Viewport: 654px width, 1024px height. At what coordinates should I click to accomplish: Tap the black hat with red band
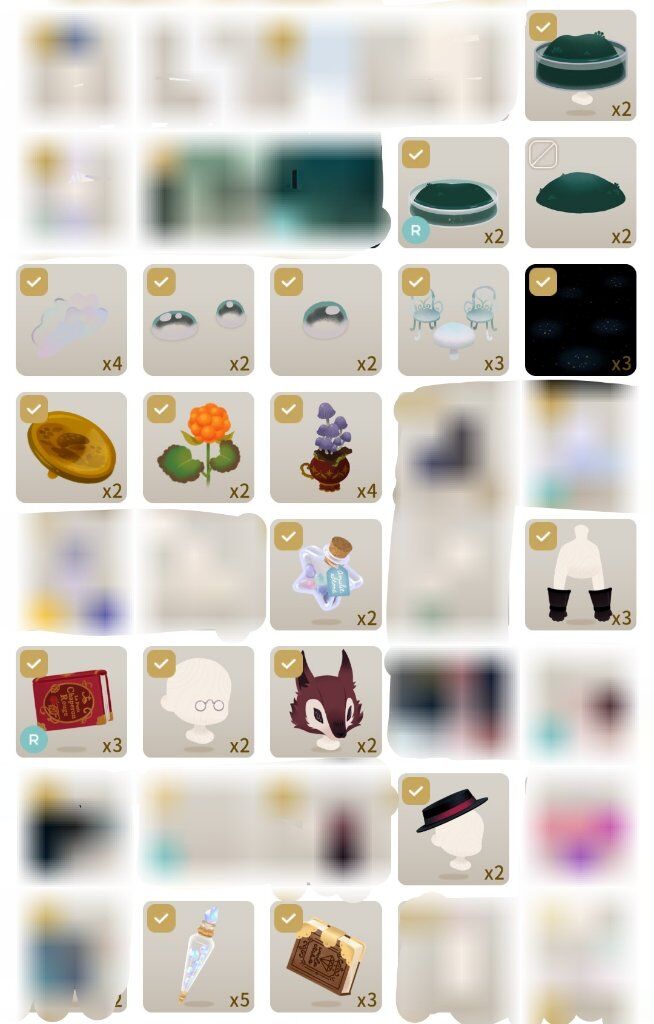(x=453, y=828)
